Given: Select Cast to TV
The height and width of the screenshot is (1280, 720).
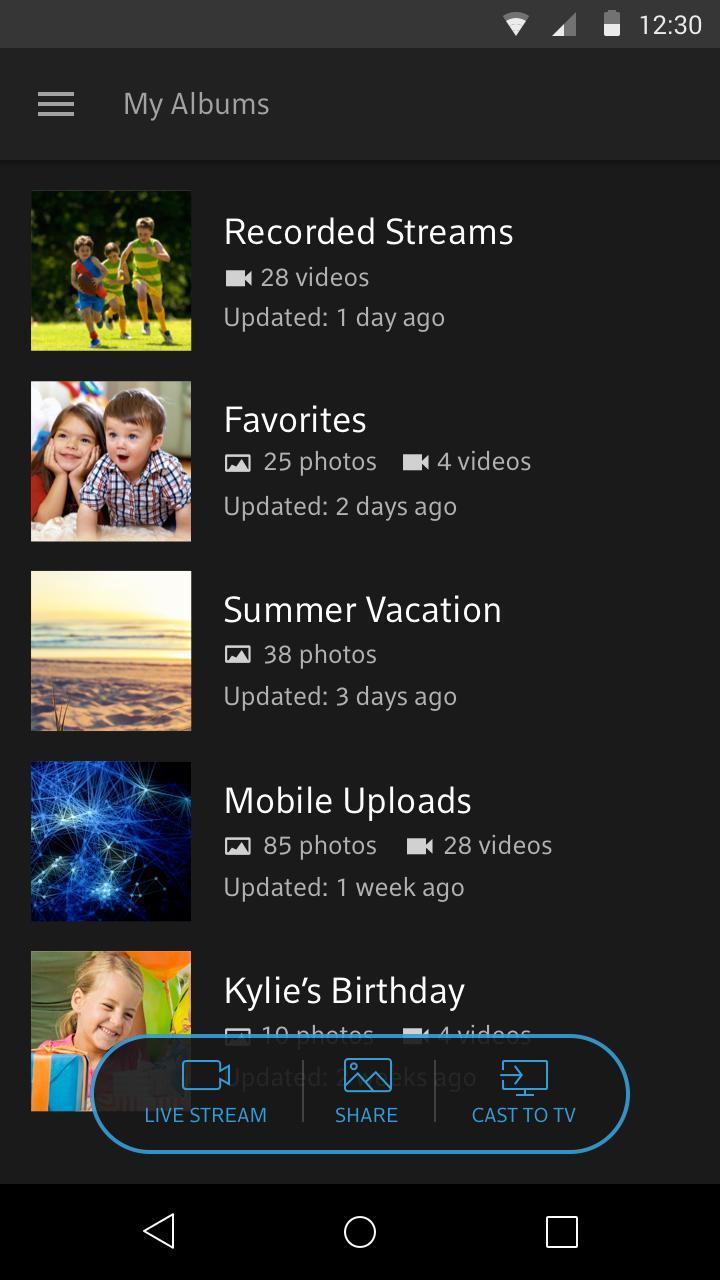Looking at the screenshot, I should point(524,1092).
